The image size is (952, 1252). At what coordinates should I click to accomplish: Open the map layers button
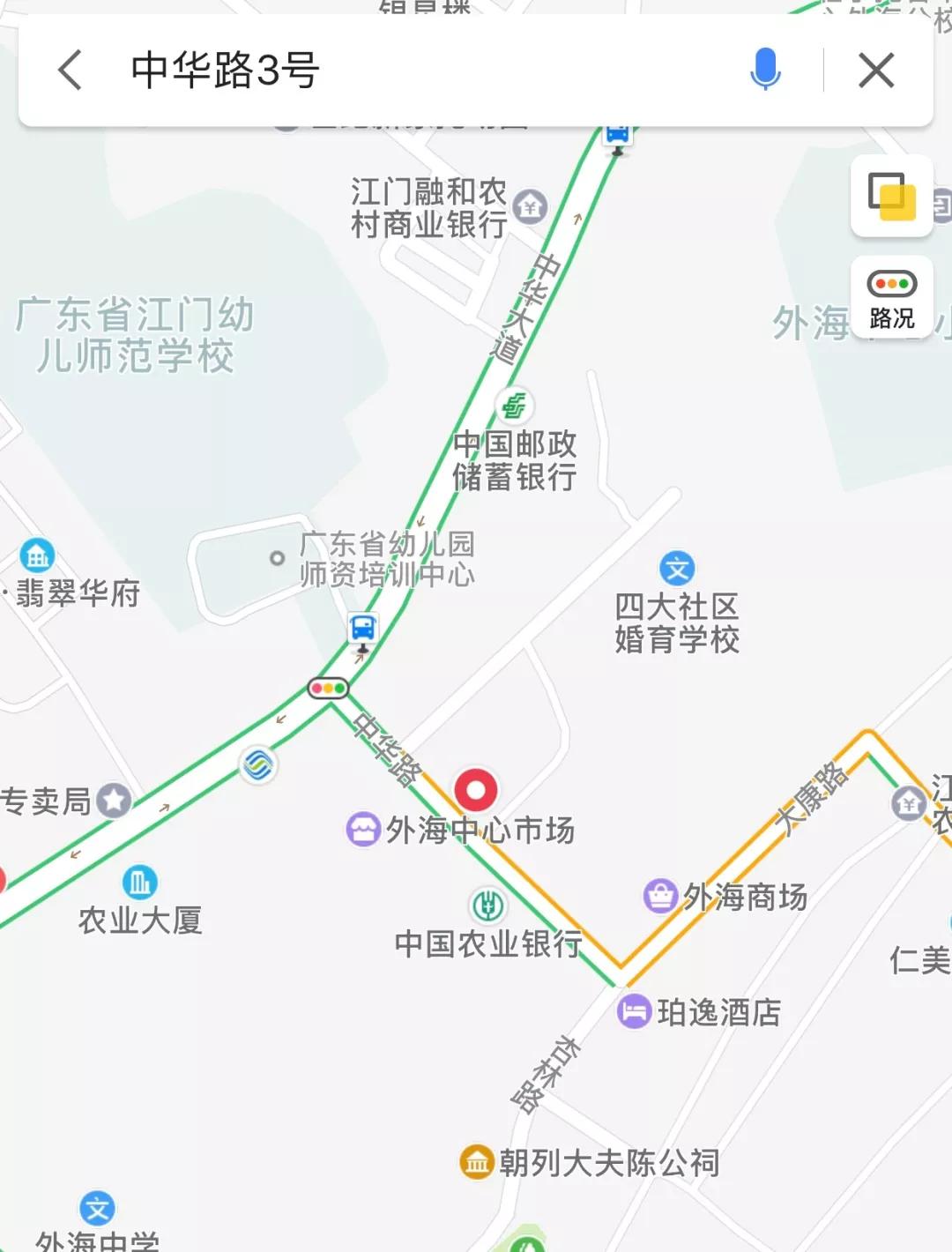click(x=891, y=196)
